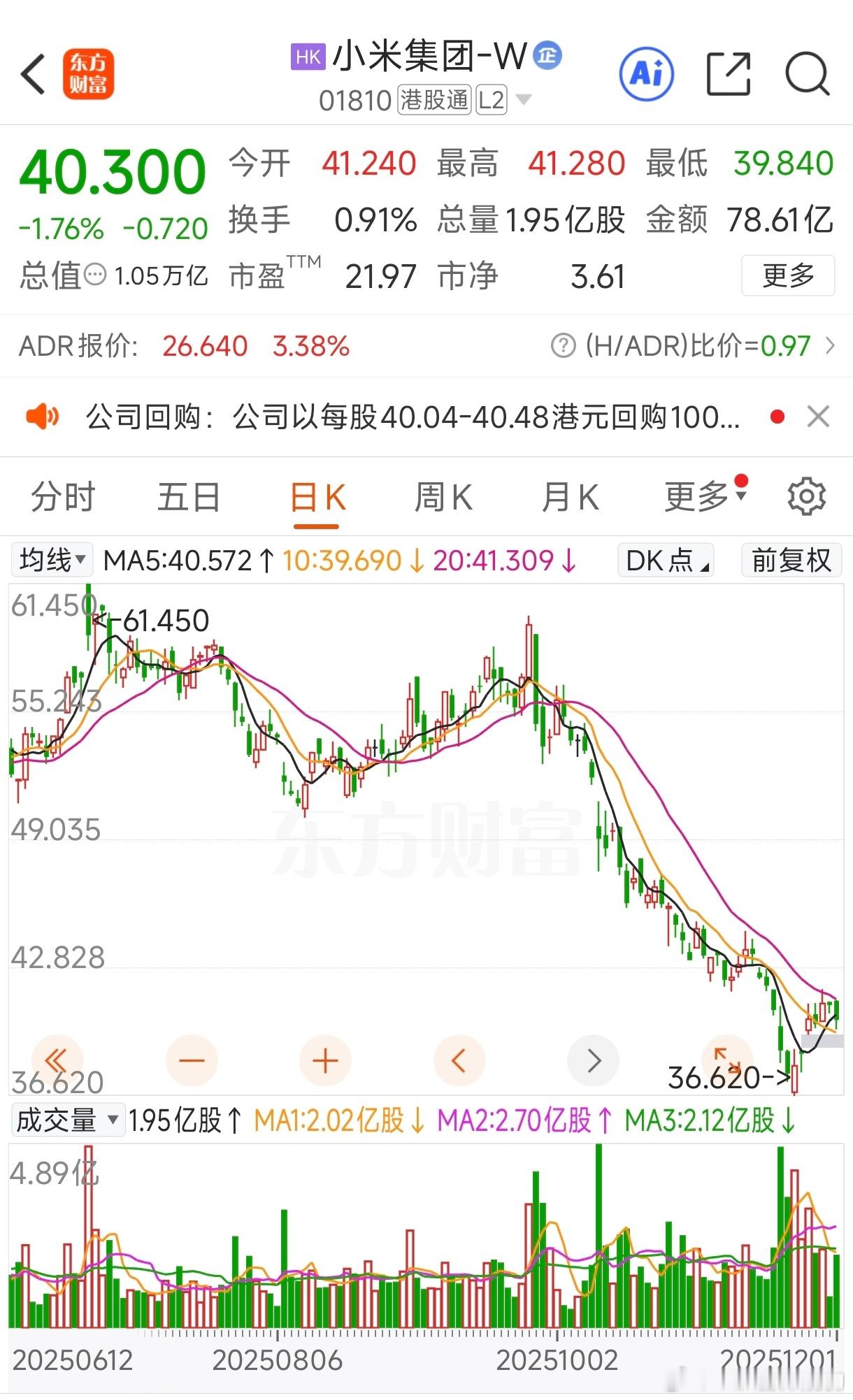Open the AI assistant for 小米集团
This screenshot has width=853, height=1400.
tap(645, 75)
